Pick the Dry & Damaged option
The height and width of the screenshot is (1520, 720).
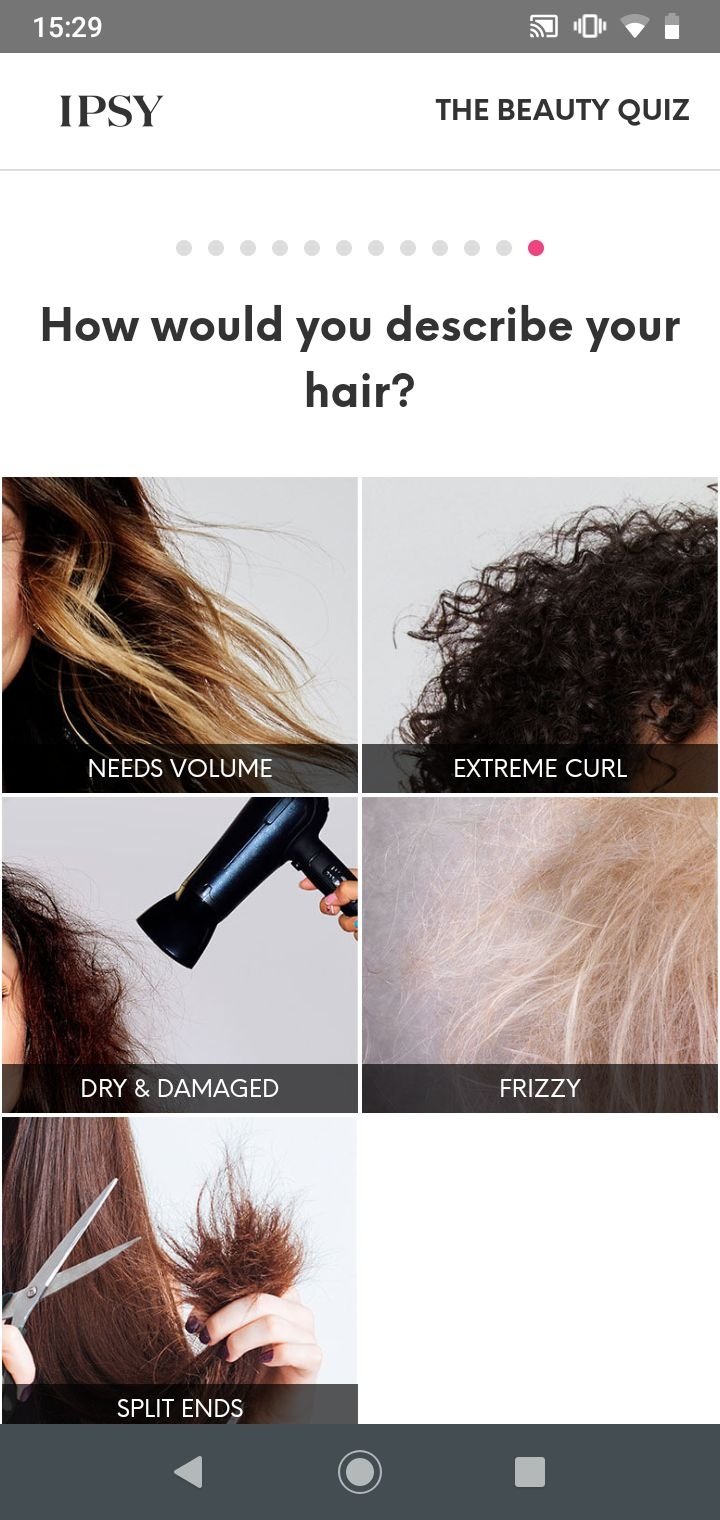[x=180, y=955]
